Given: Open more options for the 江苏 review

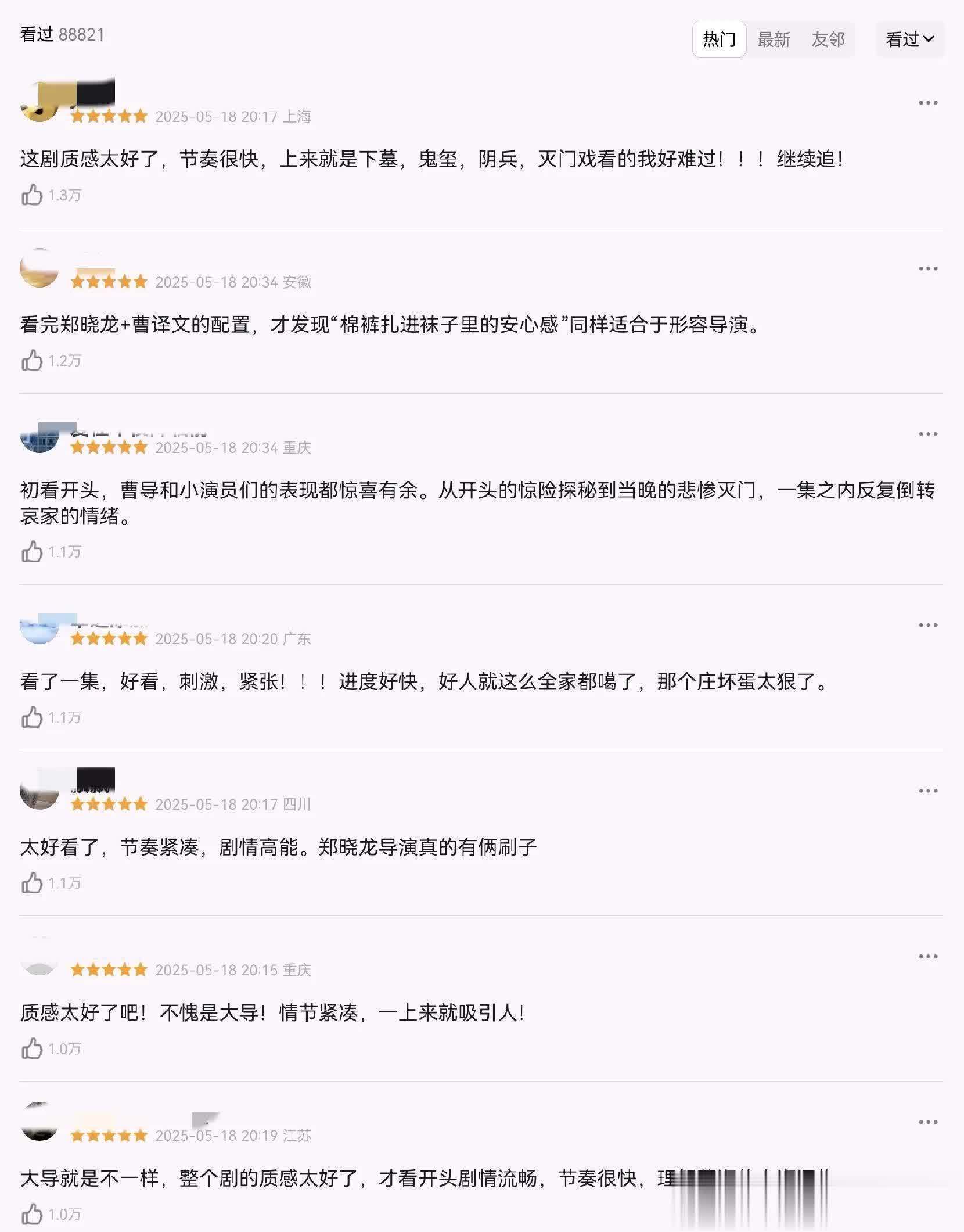Looking at the screenshot, I should click(x=927, y=1122).
